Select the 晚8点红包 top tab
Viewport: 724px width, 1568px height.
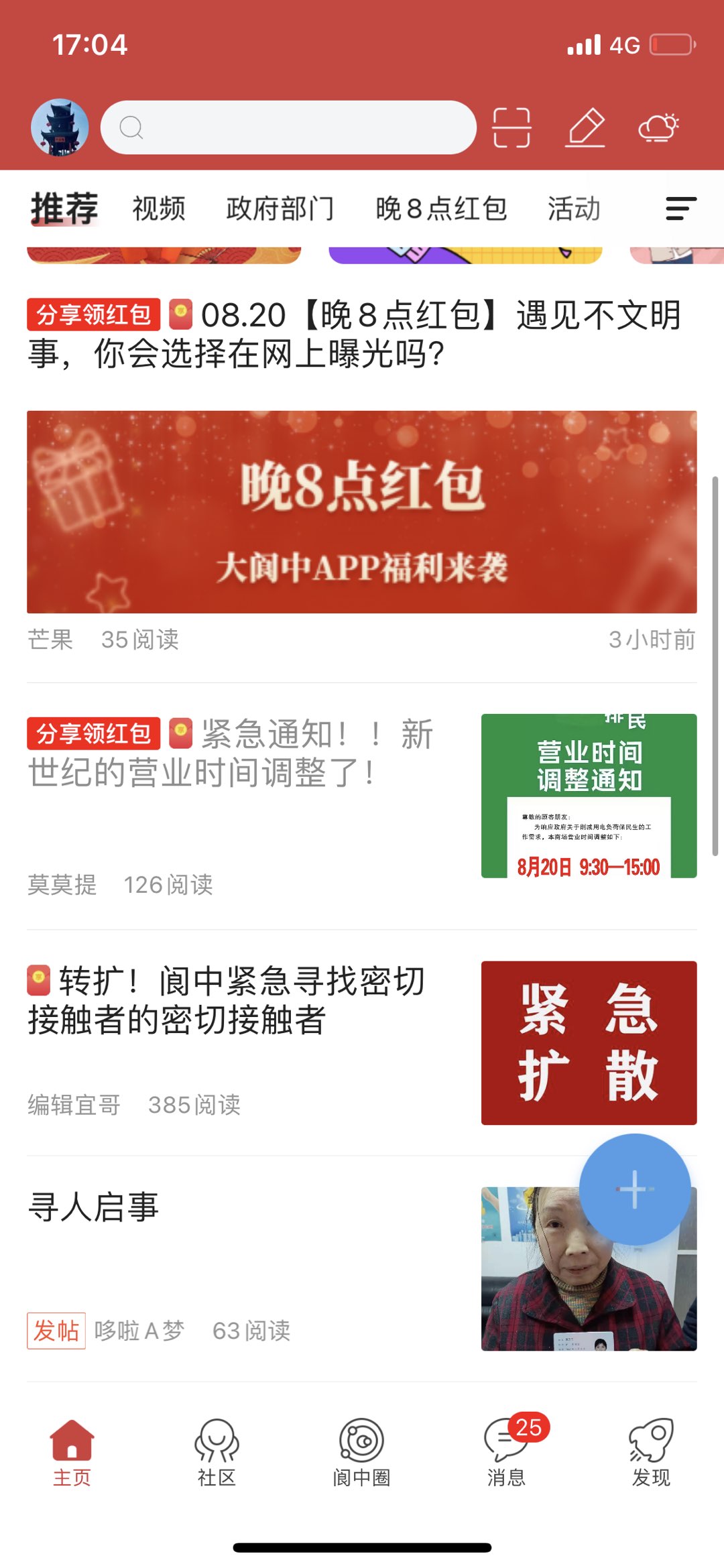pos(440,208)
